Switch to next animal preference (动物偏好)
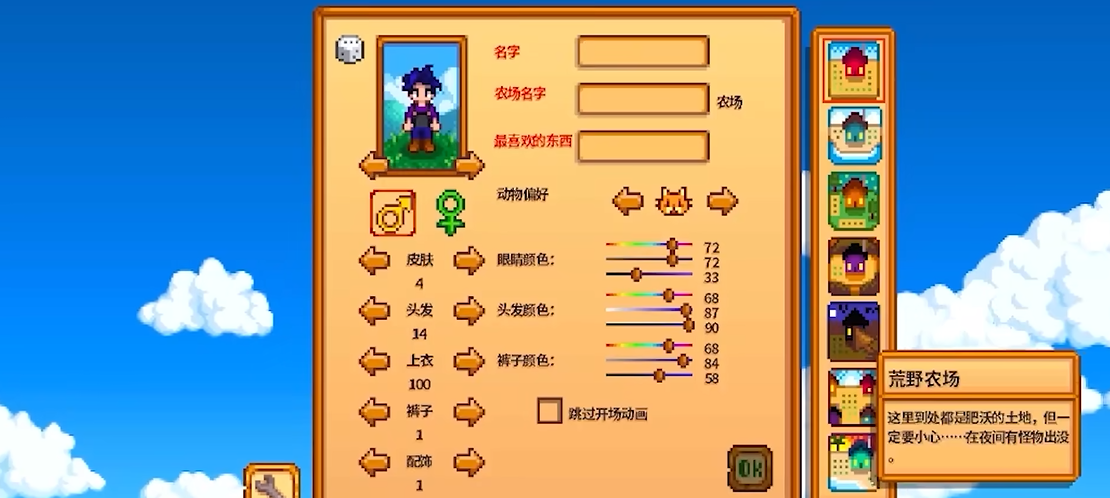Screen dimensions: 1110x498 (x=722, y=201)
